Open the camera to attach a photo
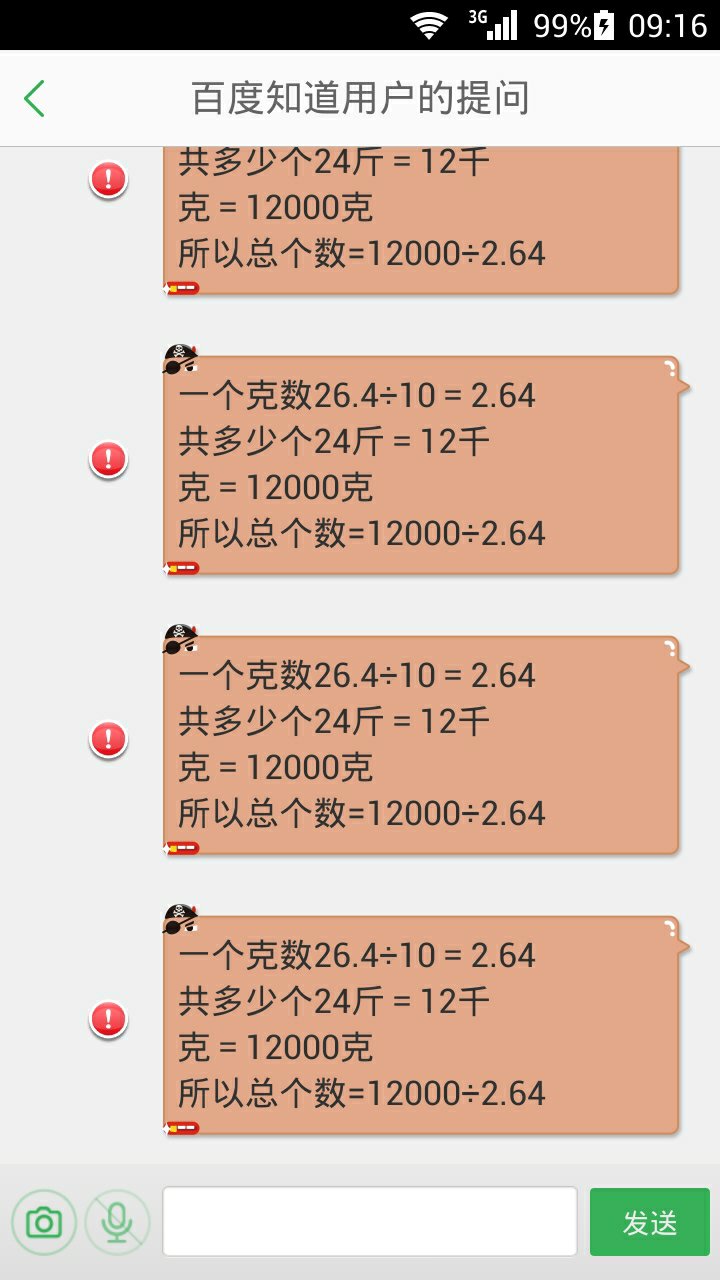Screen dimensions: 720x1280 coord(44,1222)
